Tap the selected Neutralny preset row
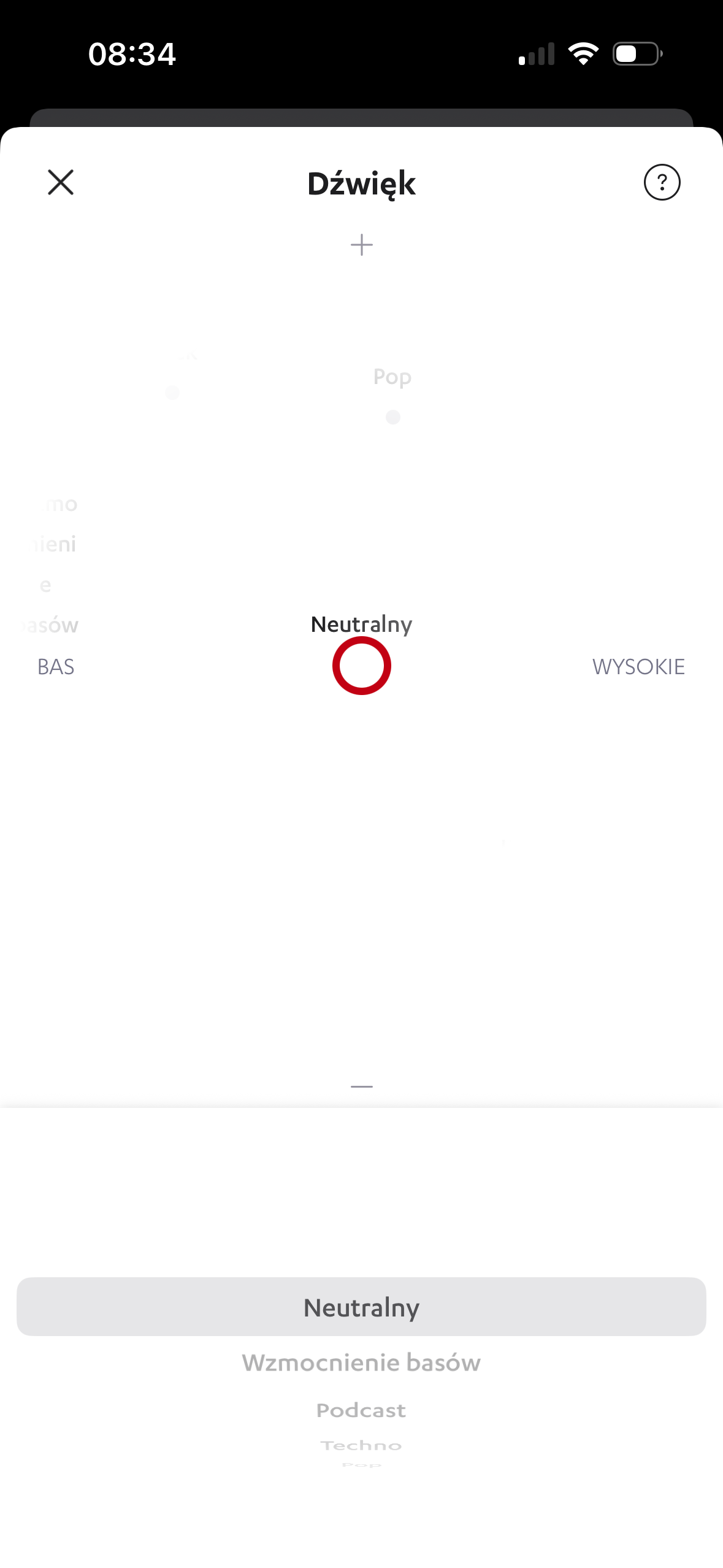723x1568 pixels. click(361, 1307)
